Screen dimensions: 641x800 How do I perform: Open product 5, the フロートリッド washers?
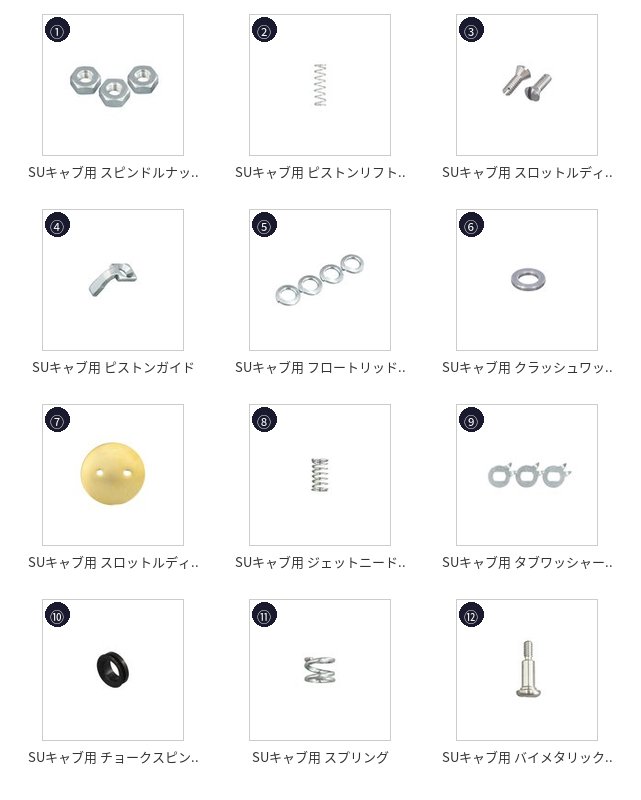320,280
